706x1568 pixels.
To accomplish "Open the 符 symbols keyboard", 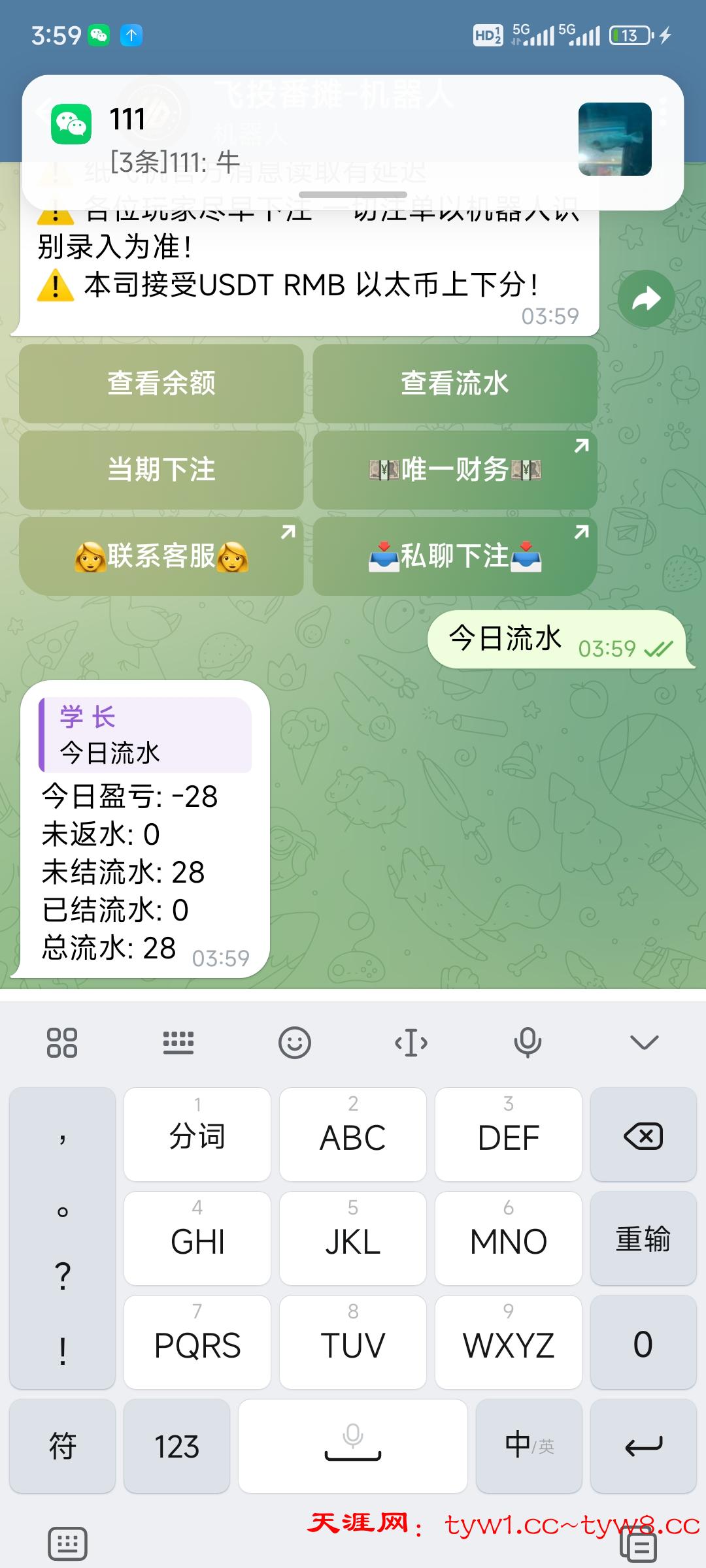I will click(x=62, y=1446).
